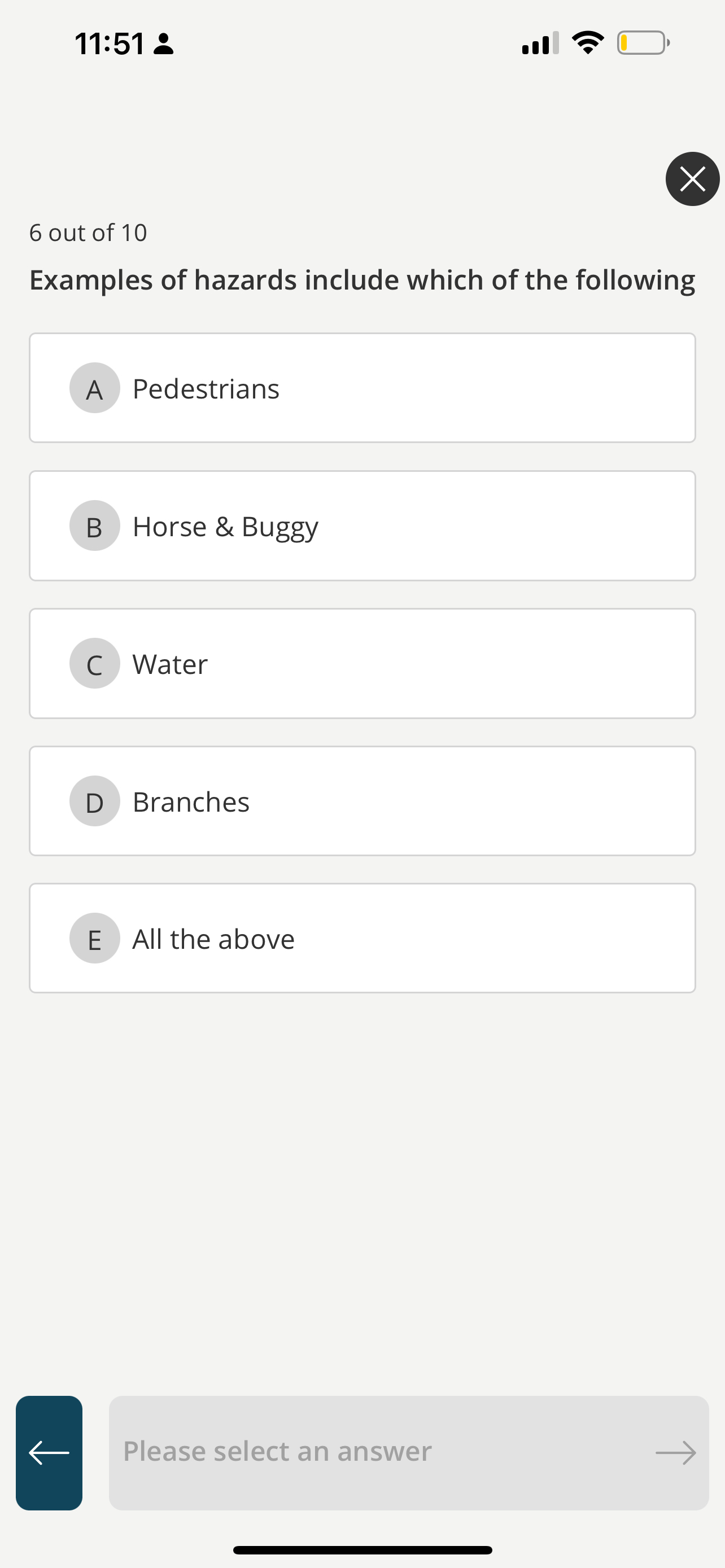Image resolution: width=725 pixels, height=1568 pixels.
Task: Choose answer E, All the above
Action: [x=362, y=938]
